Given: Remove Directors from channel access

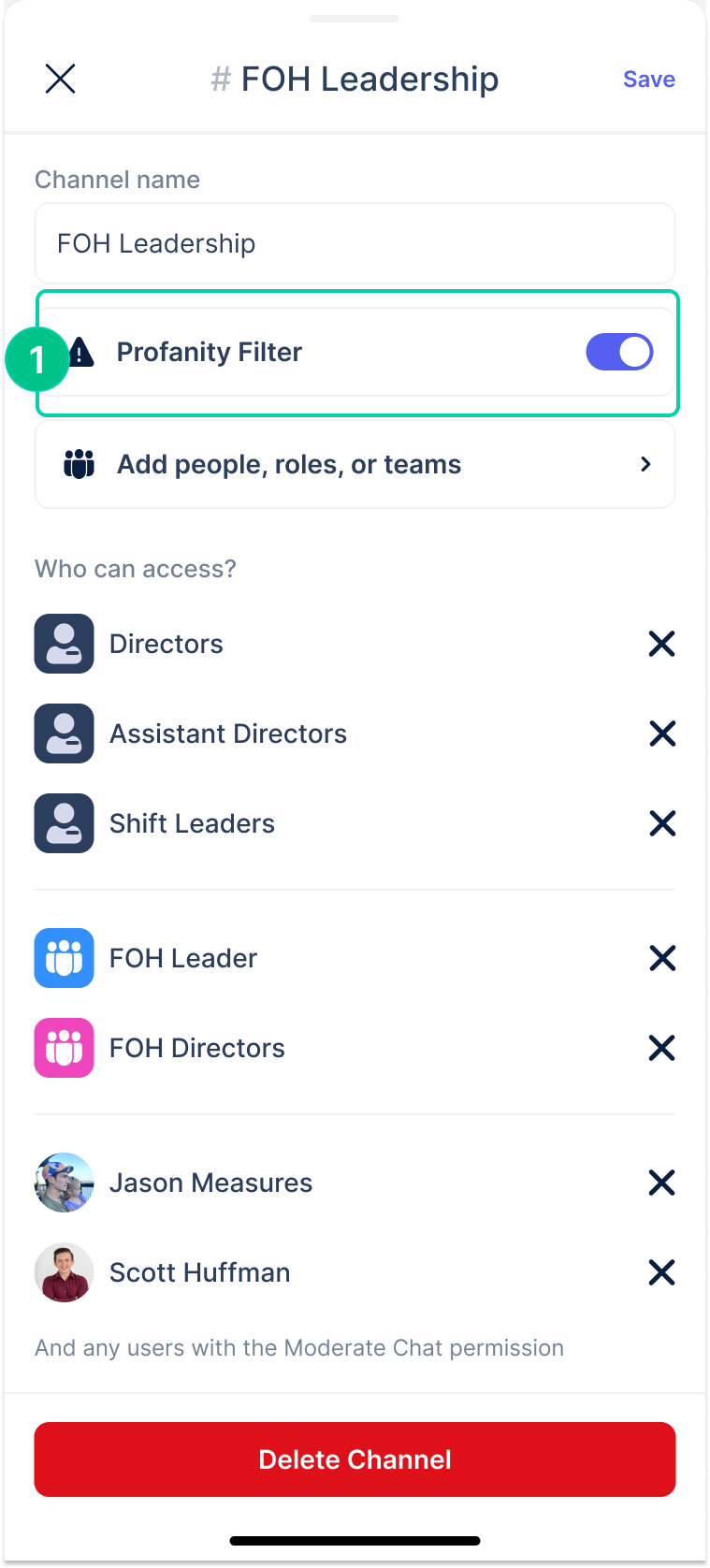Looking at the screenshot, I should [661, 644].
